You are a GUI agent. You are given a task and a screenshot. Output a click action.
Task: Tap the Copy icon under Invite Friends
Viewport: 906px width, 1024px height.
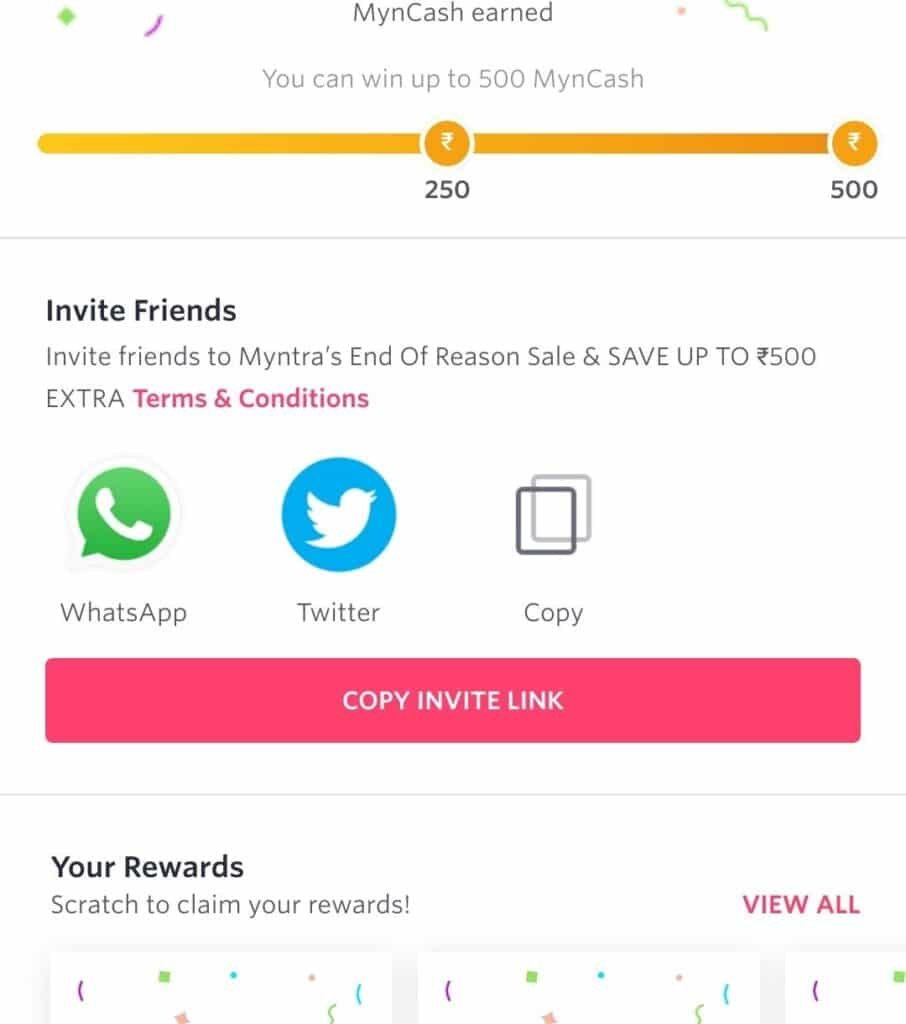[x=553, y=516]
